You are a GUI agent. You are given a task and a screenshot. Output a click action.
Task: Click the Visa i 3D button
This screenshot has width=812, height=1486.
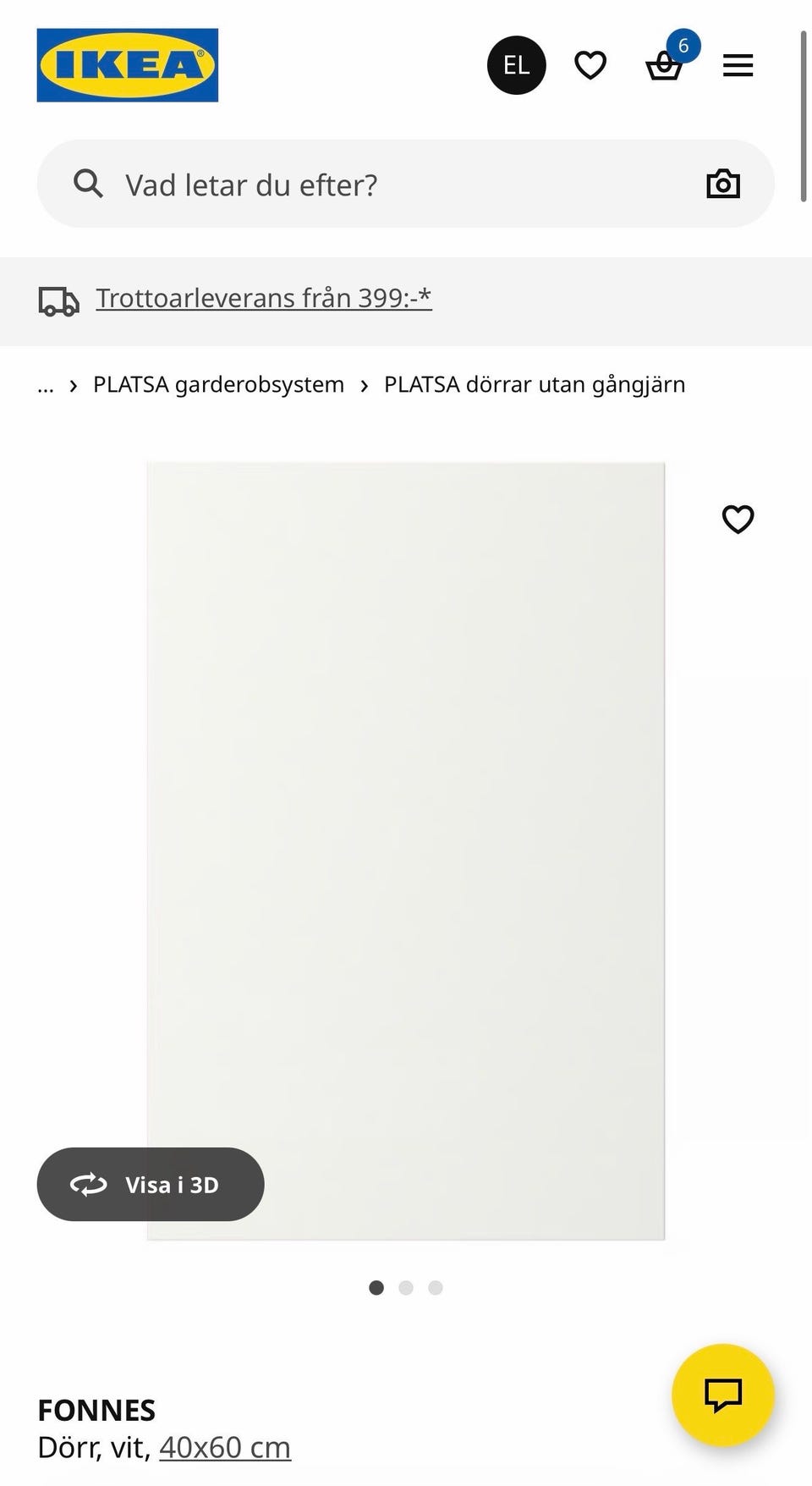click(x=150, y=1185)
